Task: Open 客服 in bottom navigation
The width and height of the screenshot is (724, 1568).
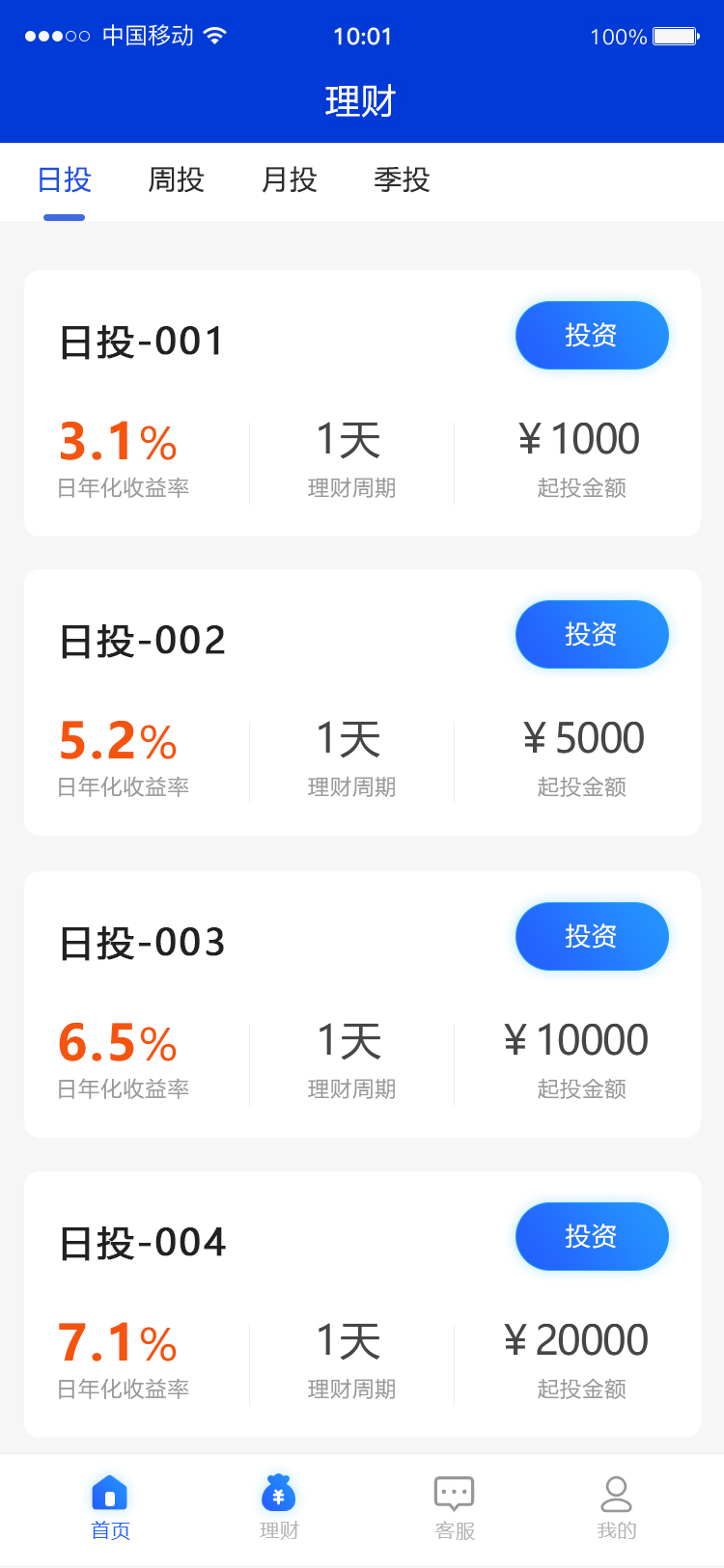Action: 455,1506
